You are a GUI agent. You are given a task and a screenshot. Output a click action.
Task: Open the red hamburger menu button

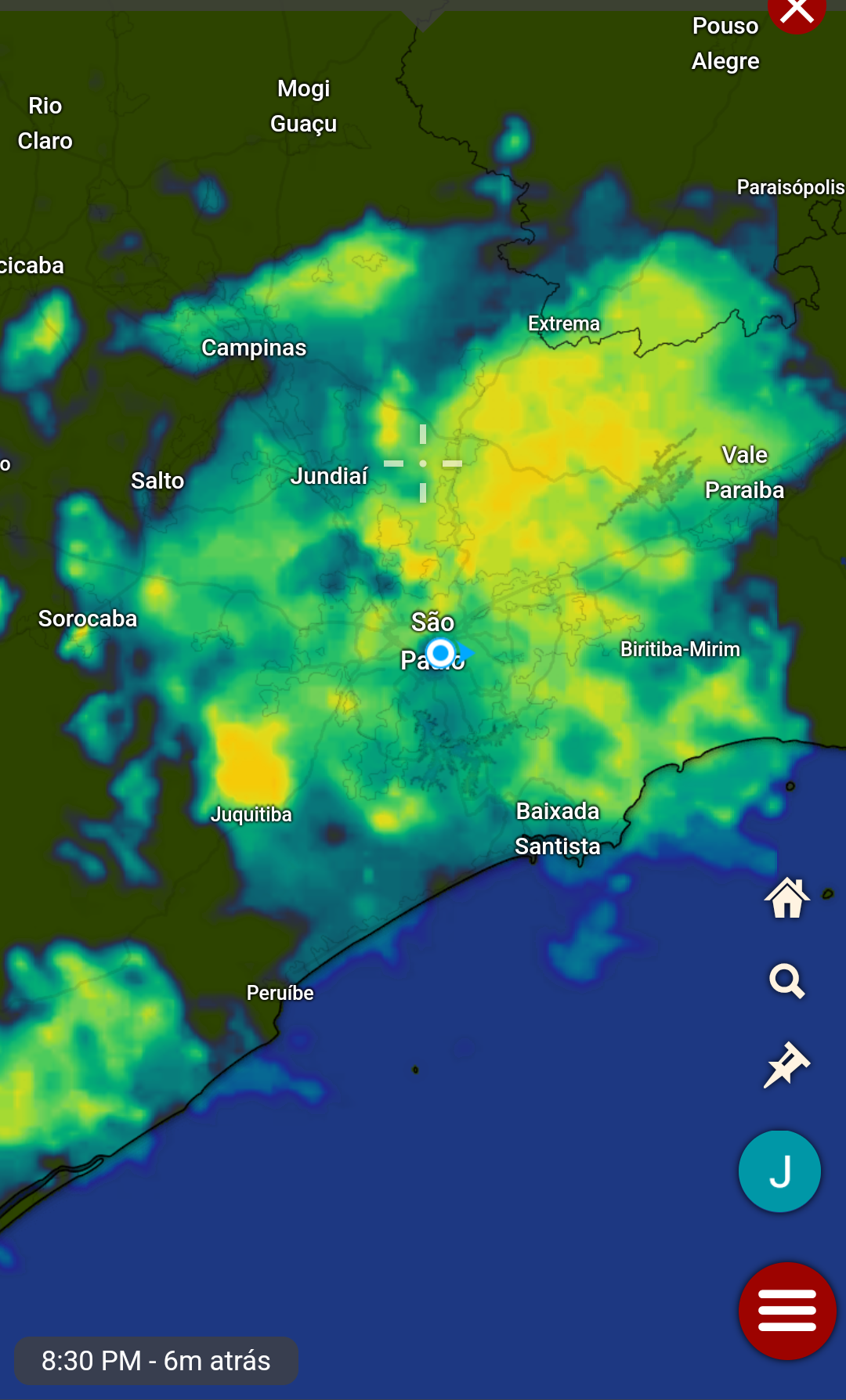[x=787, y=1311]
